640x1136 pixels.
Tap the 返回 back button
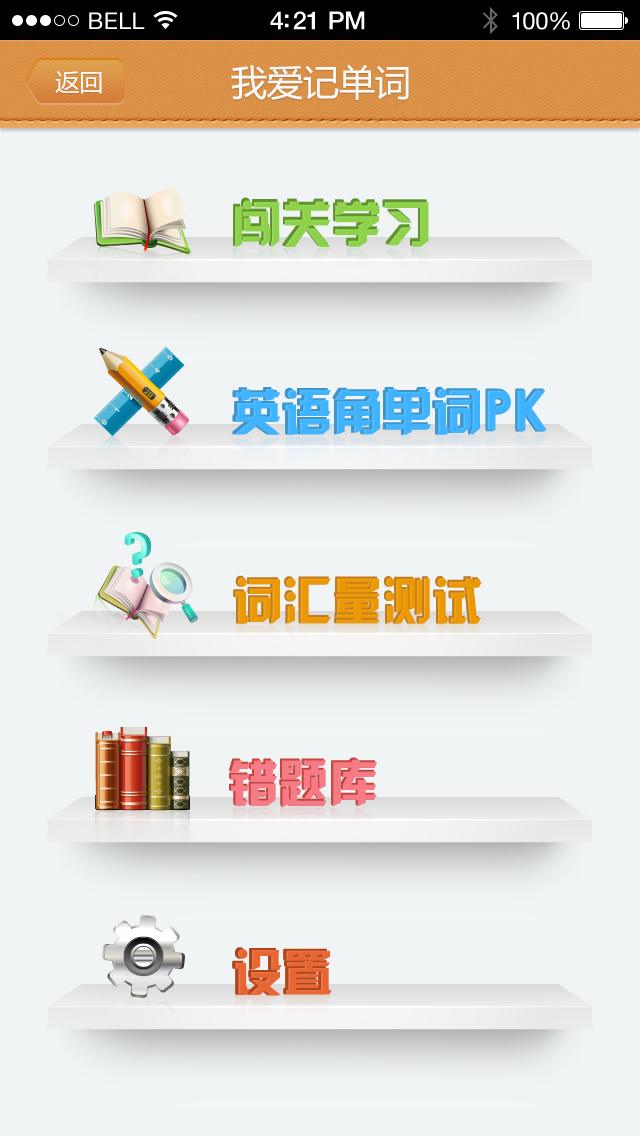77,82
